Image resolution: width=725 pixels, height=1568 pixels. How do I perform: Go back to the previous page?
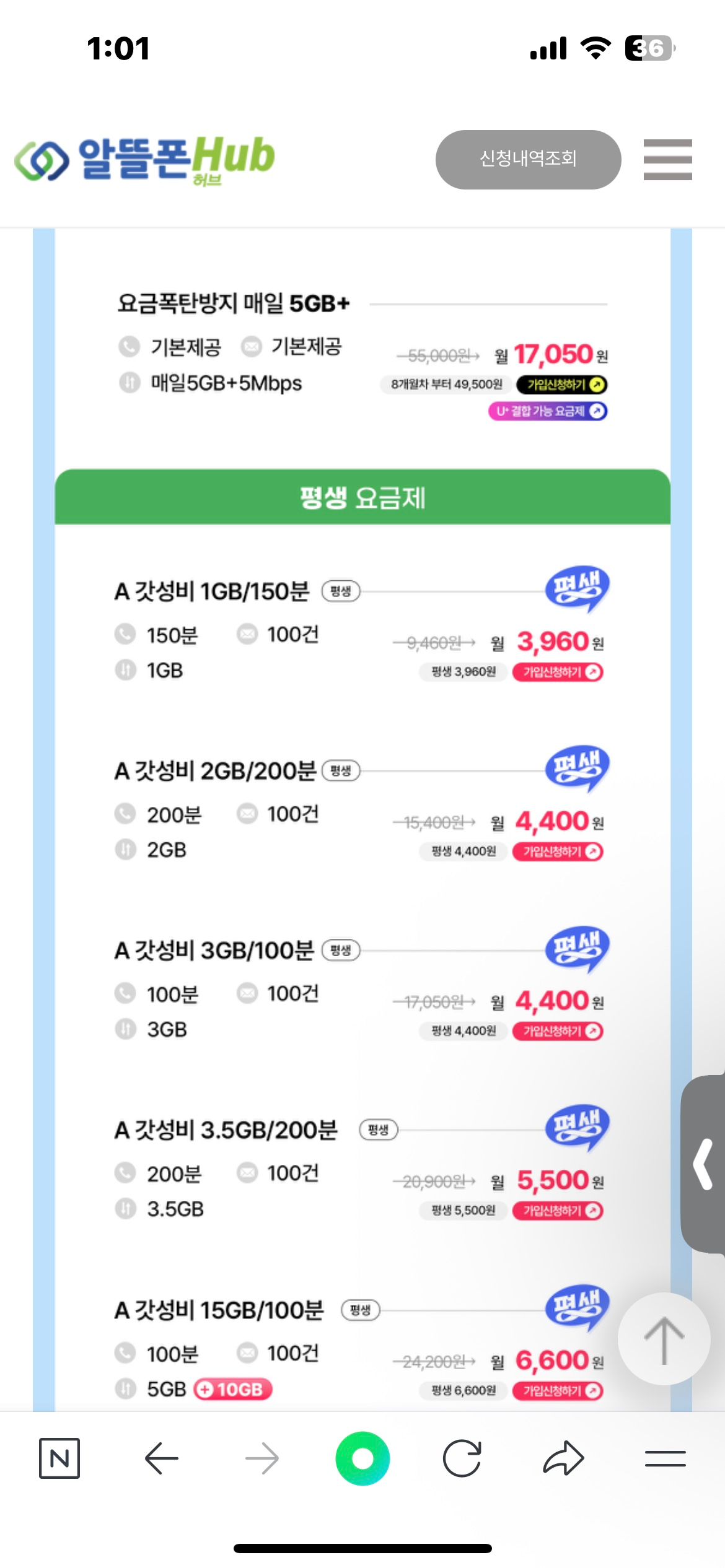click(x=161, y=1458)
